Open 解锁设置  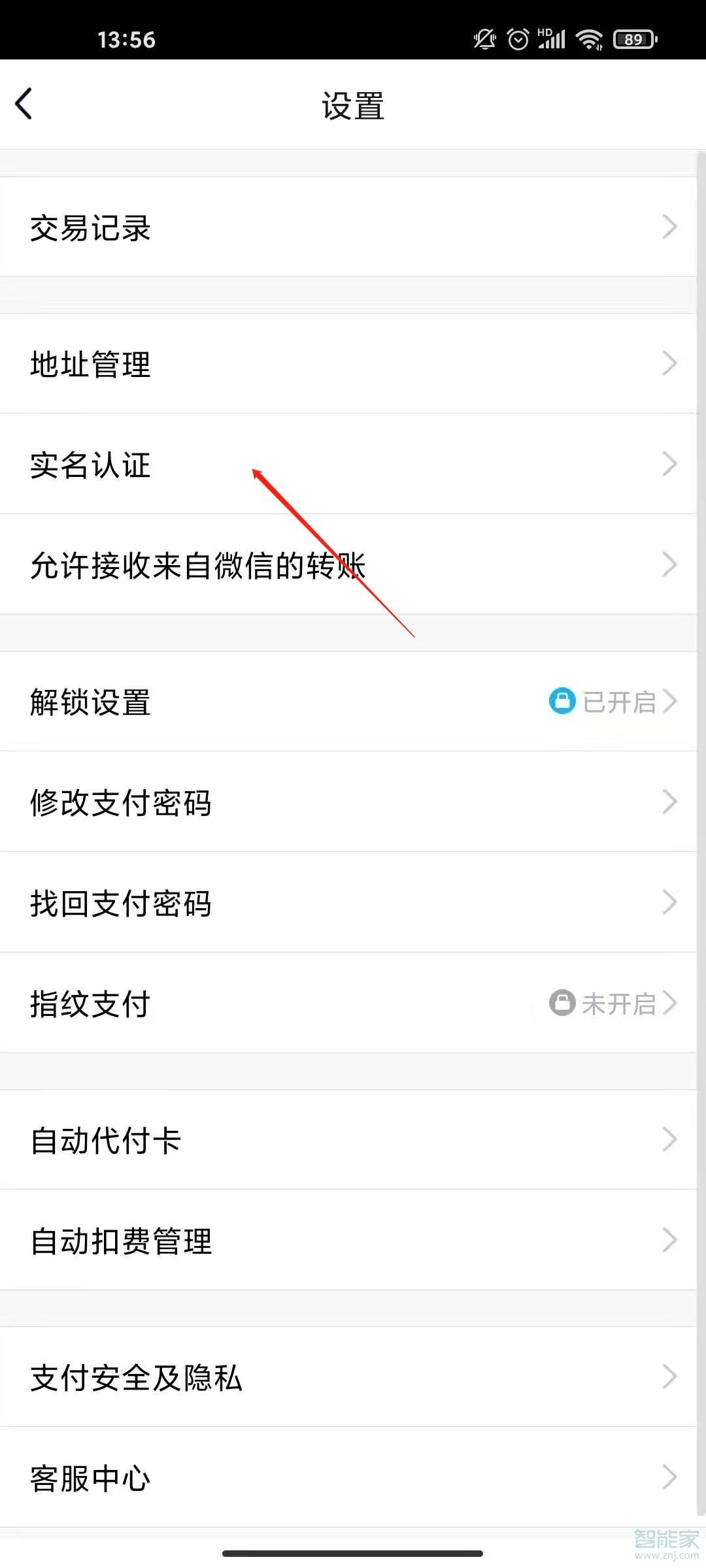tap(348, 701)
